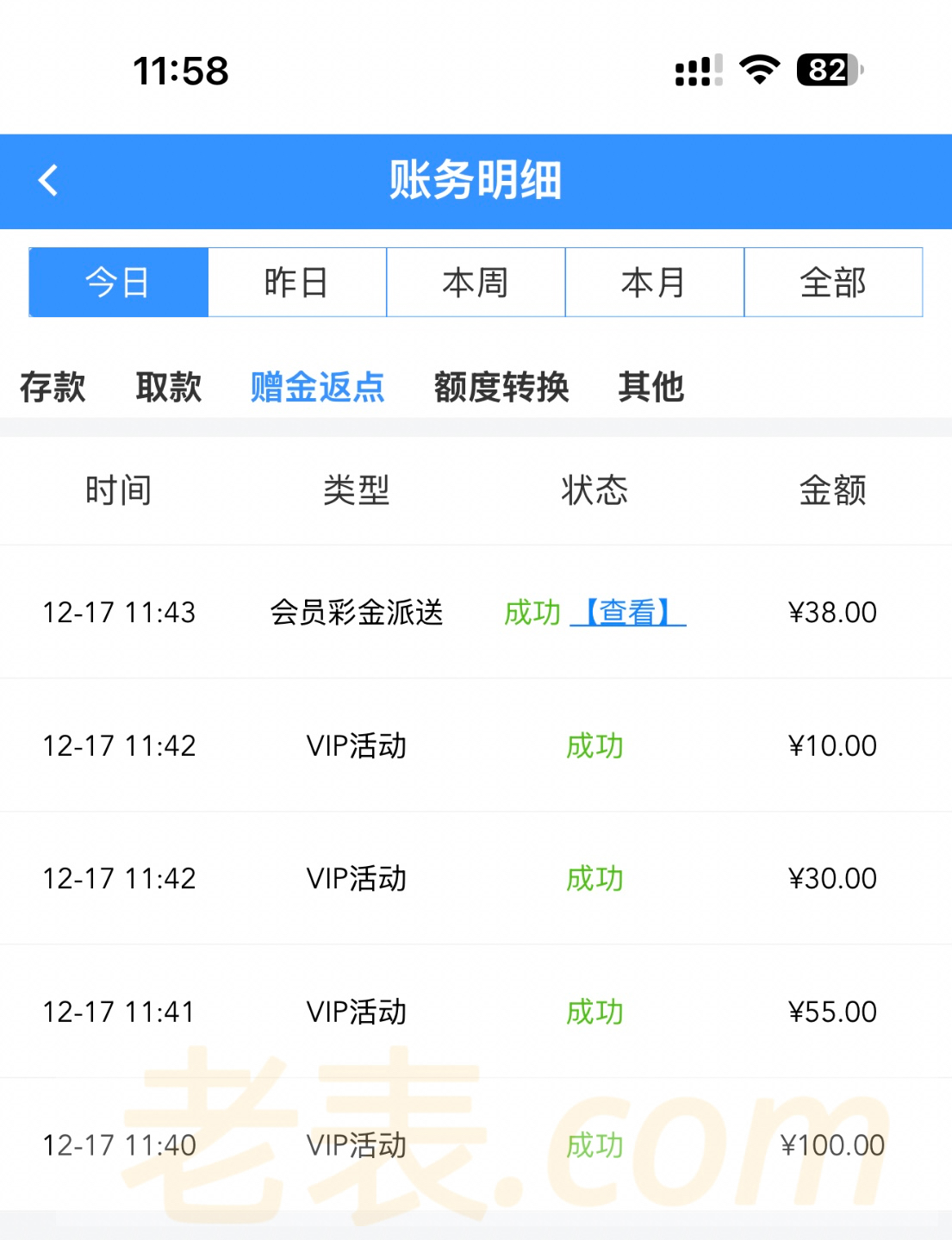Go back from the 账务明细 page
This screenshot has width=952, height=1240.
(x=48, y=181)
